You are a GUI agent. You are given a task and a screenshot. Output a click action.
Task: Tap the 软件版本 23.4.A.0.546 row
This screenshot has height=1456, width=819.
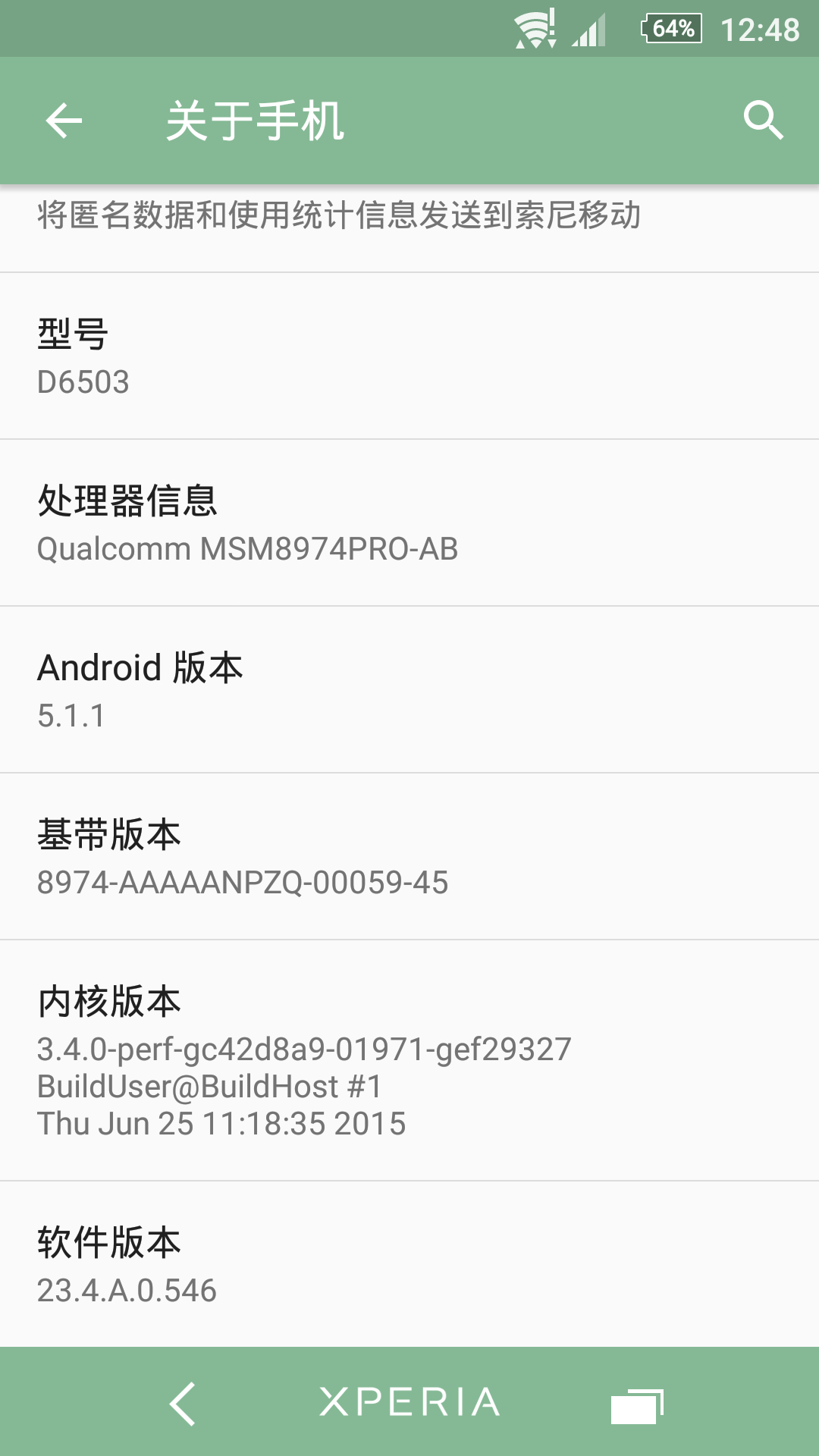click(x=409, y=1265)
